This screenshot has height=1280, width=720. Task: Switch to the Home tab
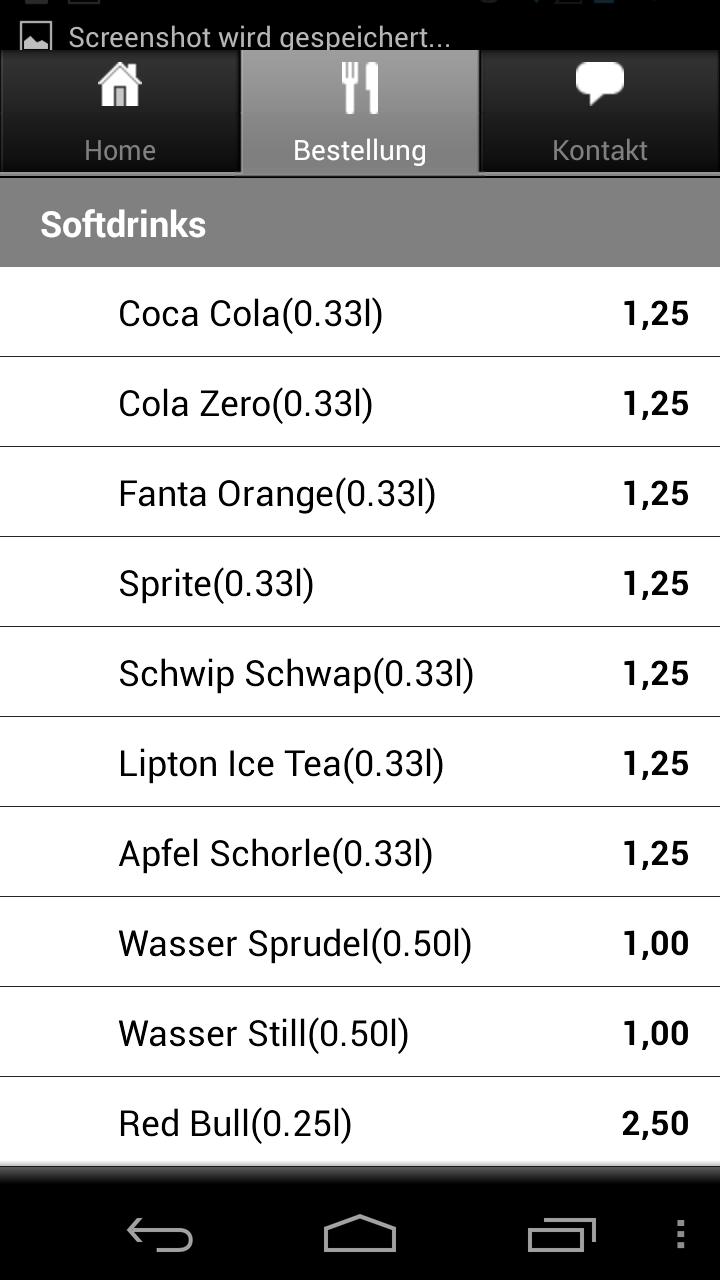pos(120,112)
